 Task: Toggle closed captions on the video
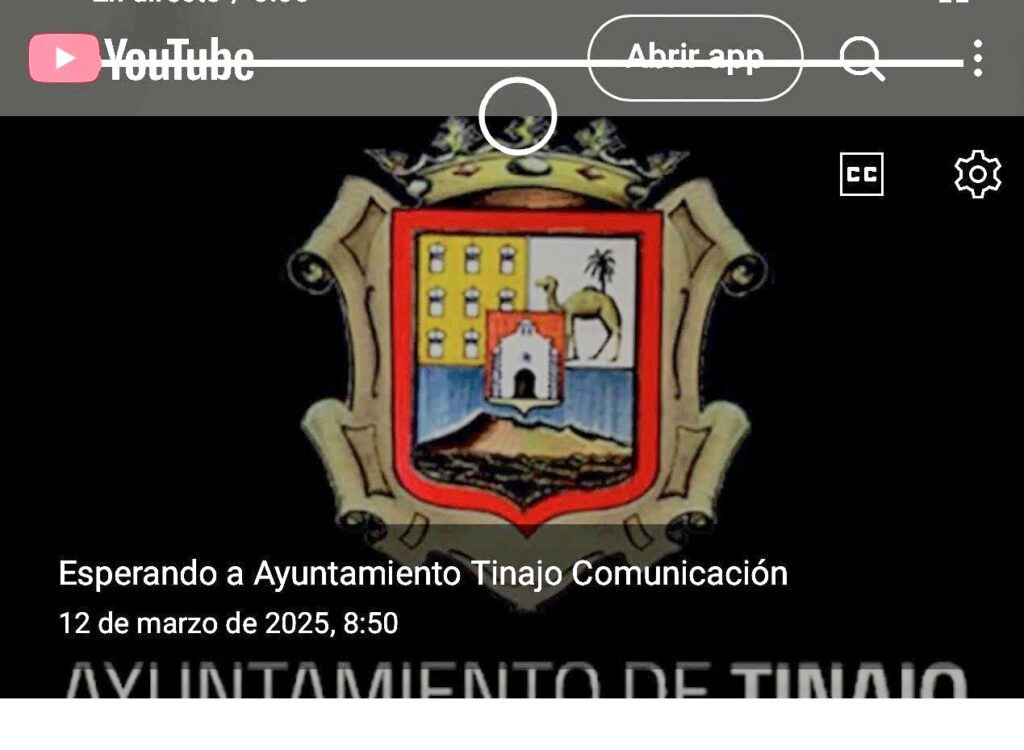861,174
